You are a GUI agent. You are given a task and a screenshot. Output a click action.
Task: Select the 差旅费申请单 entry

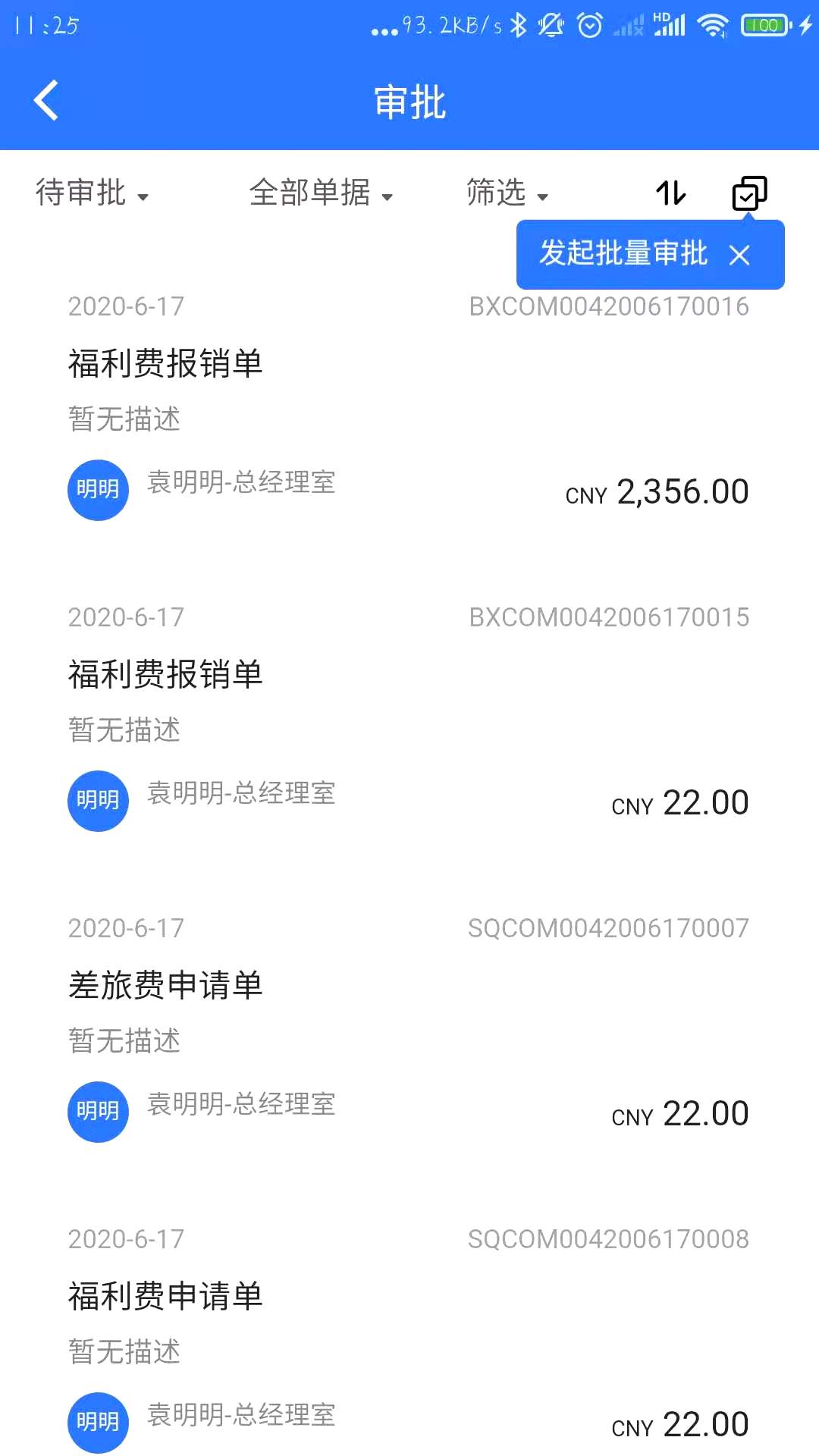[164, 985]
